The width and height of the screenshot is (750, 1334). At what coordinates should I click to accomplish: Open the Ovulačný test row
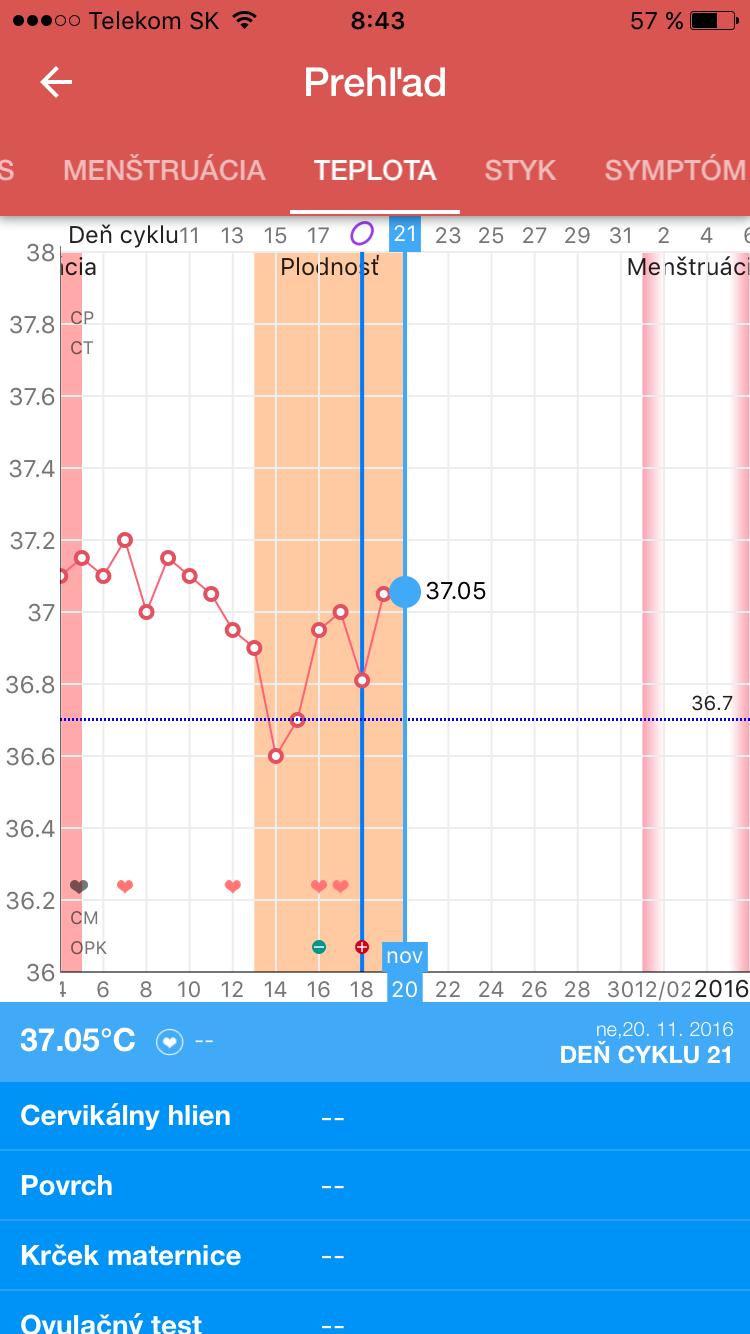[375, 1320]
